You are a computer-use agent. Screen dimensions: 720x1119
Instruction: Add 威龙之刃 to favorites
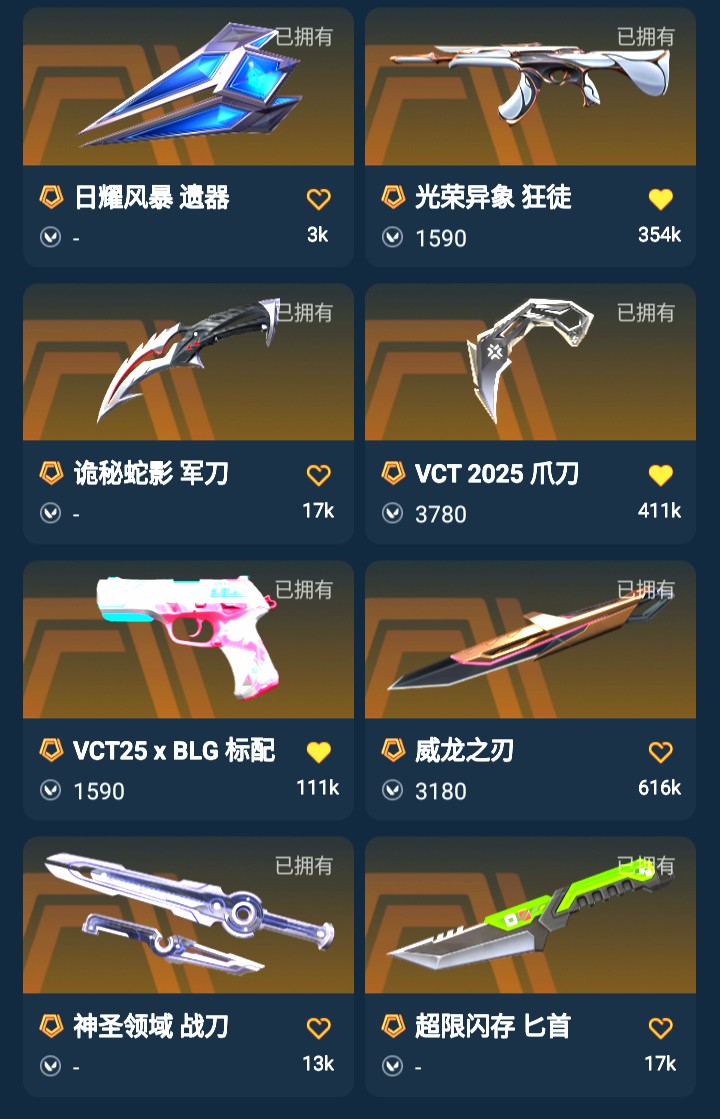(660, 752)
